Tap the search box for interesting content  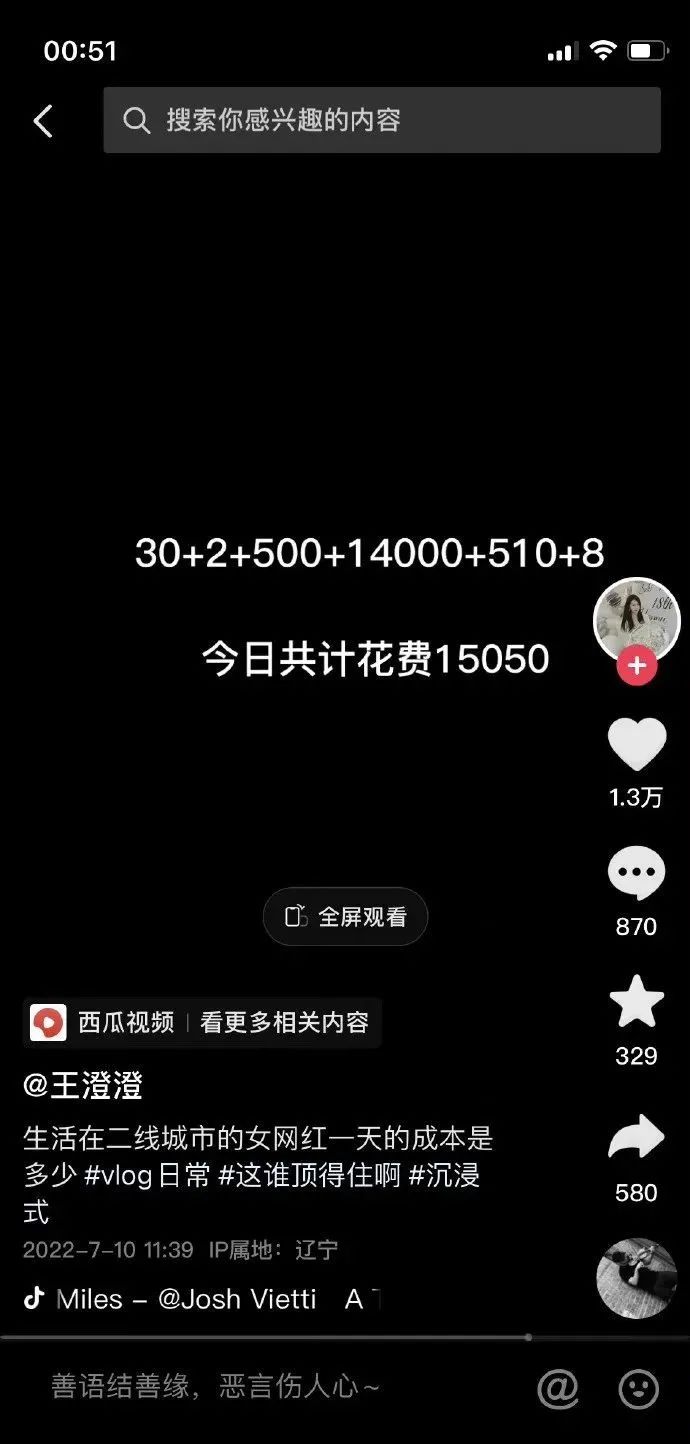coord(381,120)
